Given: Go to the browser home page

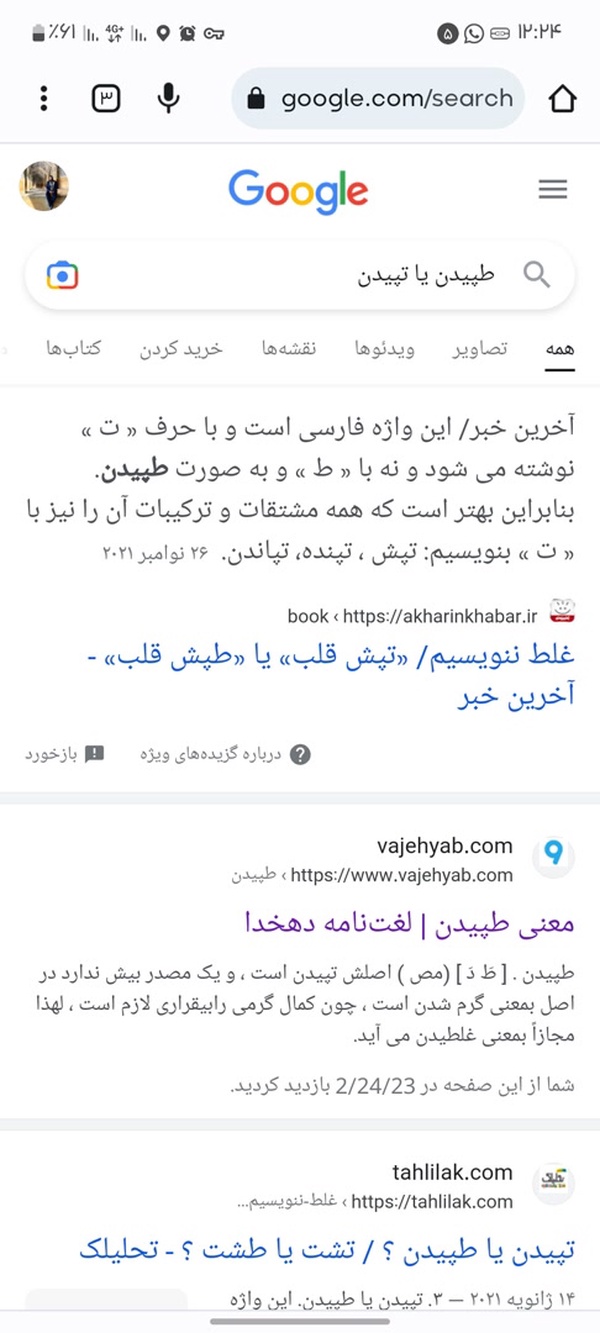Looking at the screenshot, I should point(563,98).
